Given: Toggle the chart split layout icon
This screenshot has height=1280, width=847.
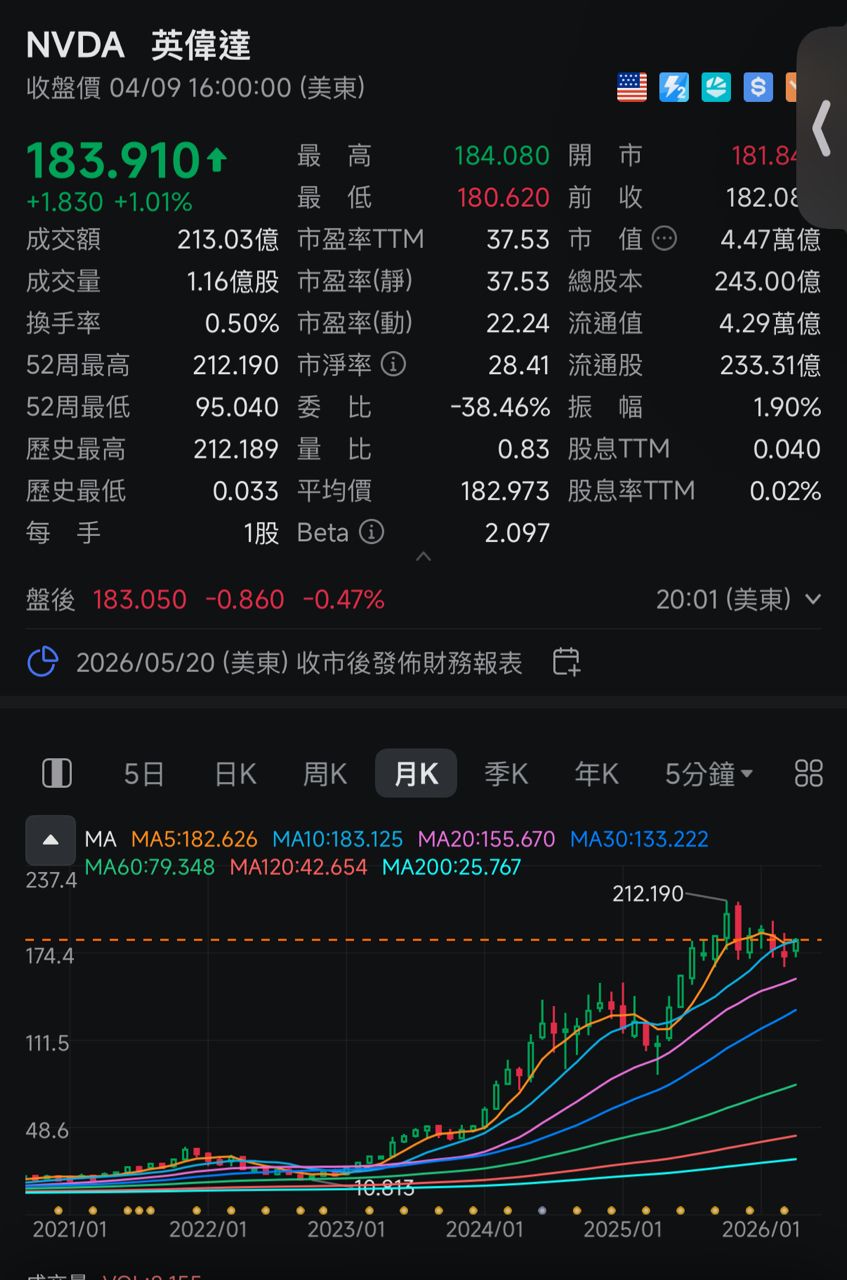Looking at the screenshot, I should (57, 773).
